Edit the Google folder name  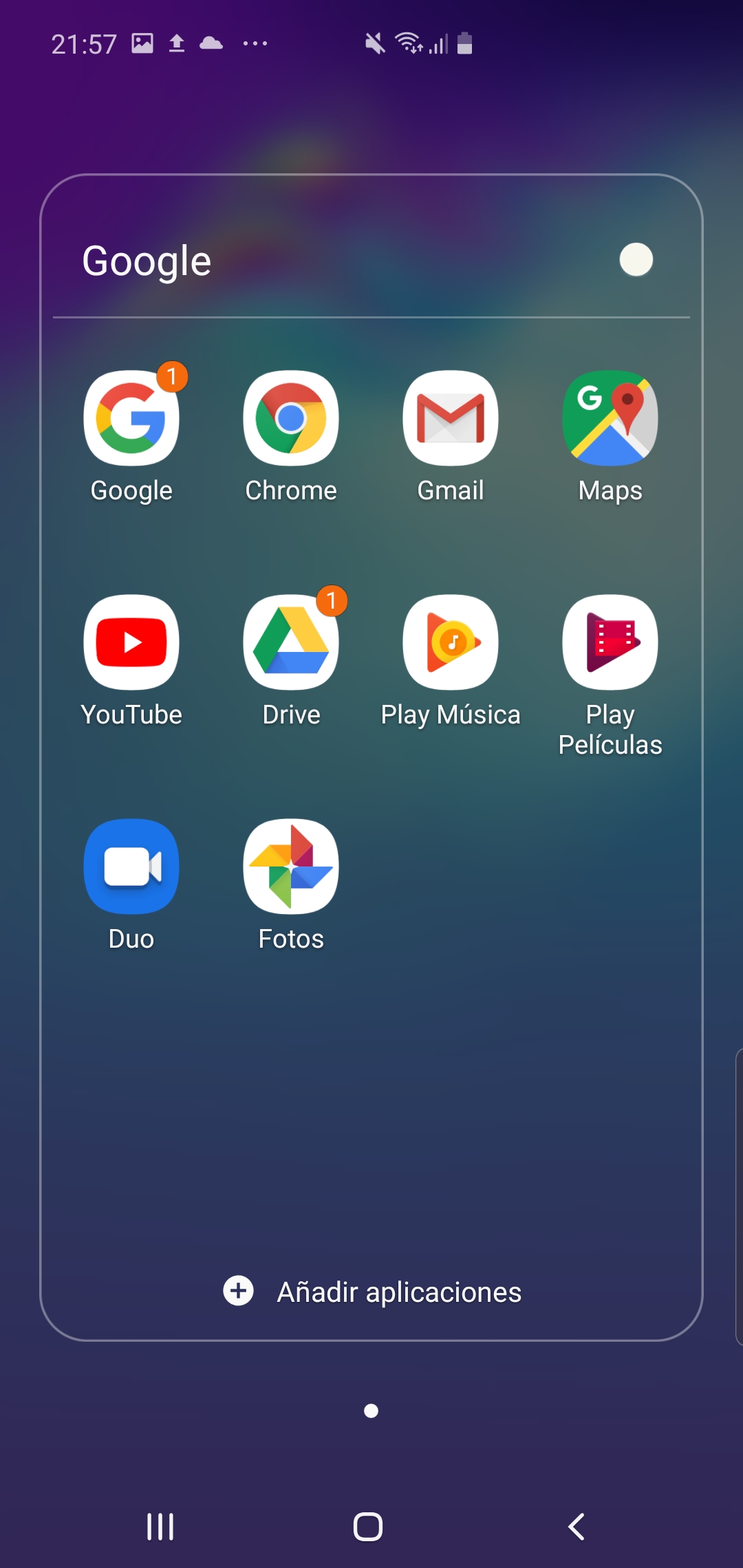147,262
